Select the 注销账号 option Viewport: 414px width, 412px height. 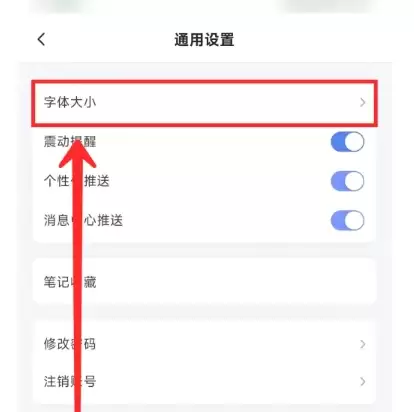204,381
